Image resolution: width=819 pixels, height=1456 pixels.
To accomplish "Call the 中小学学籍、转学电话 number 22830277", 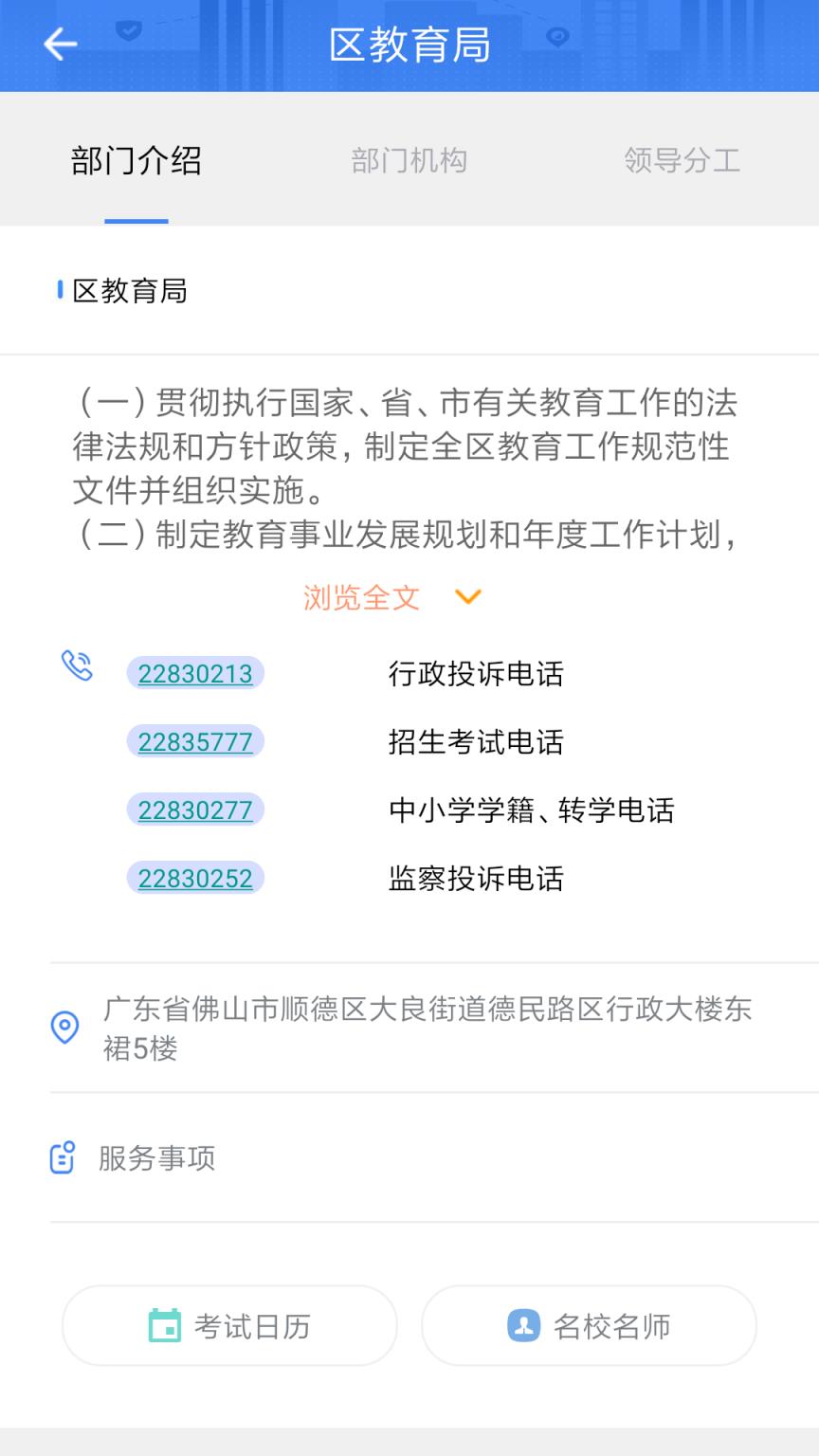I will click(194, 810).
